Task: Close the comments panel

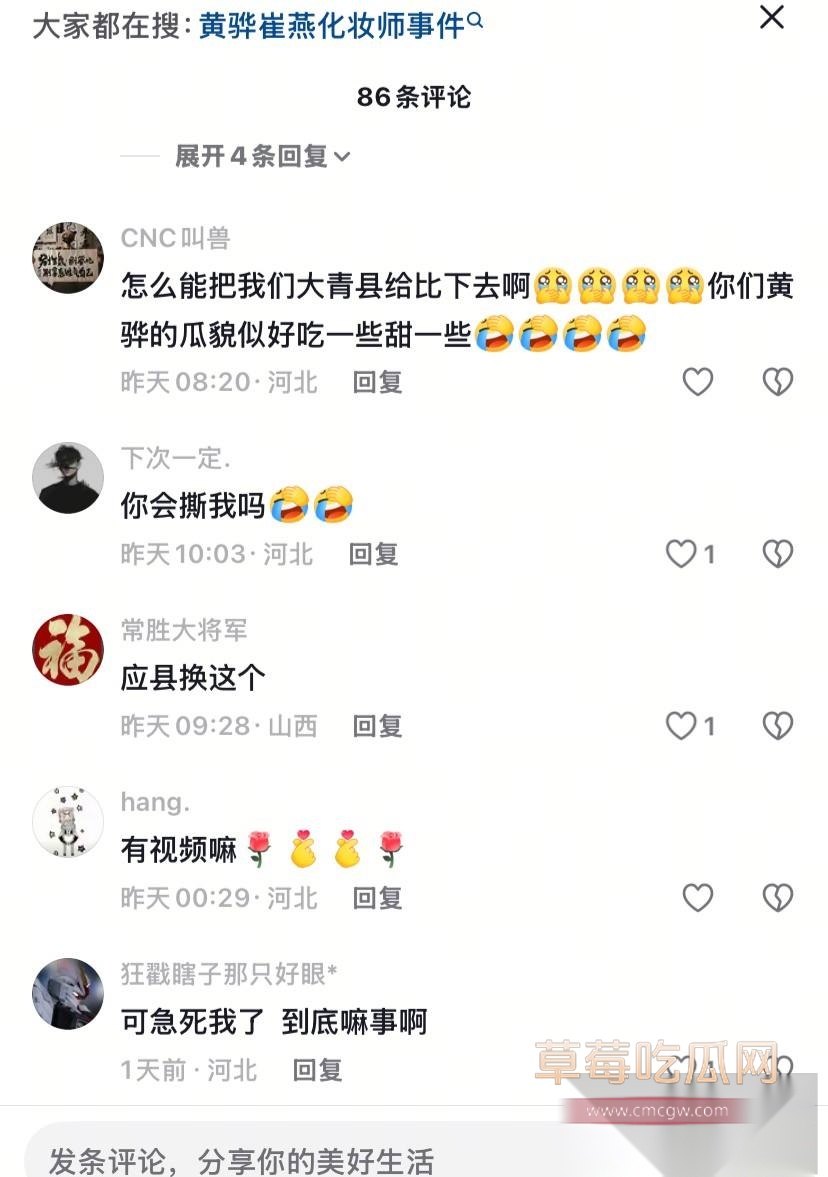Action: [772, 17]
